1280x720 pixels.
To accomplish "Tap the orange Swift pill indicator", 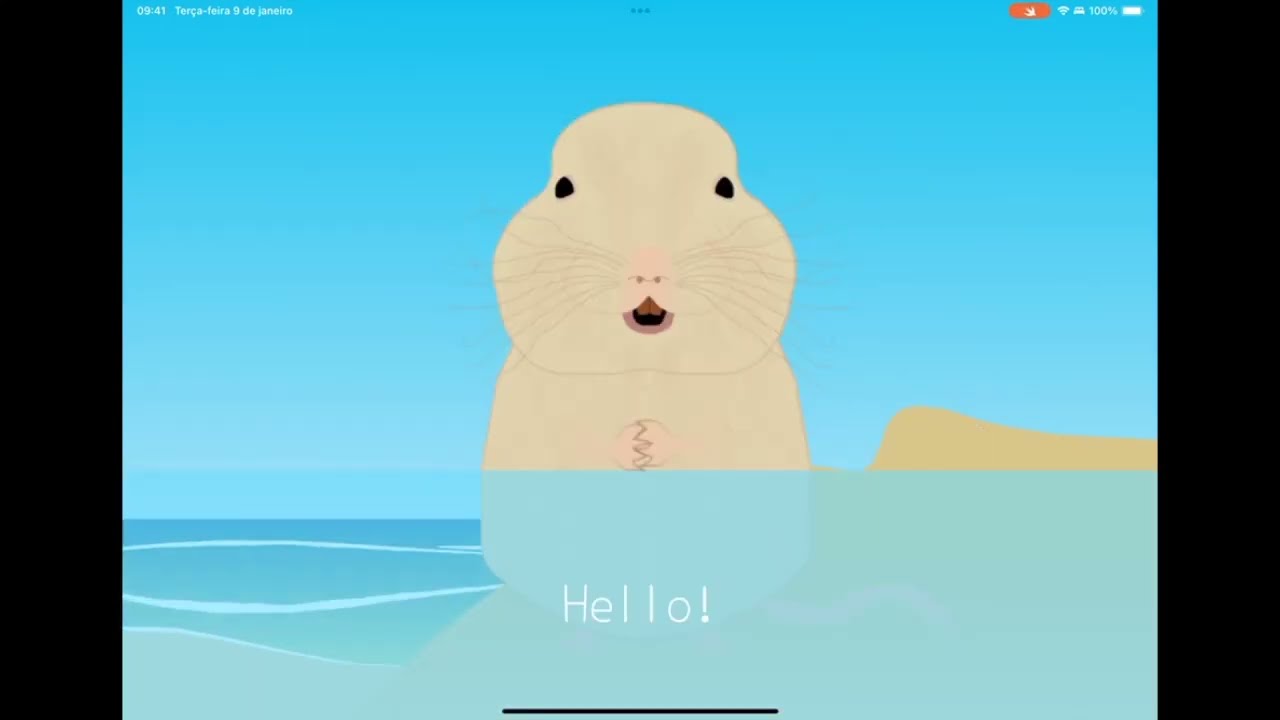I will [x=1030, y=11].
